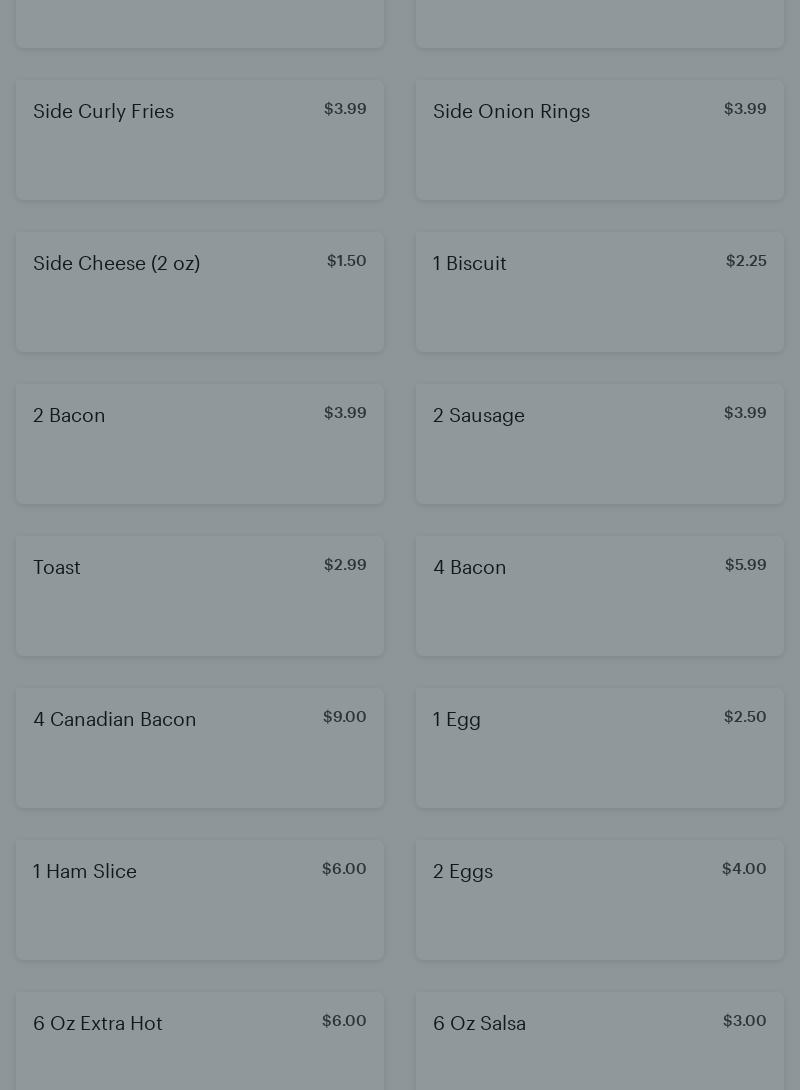Open the 1 Biscuit menu item
The width and height of the screenshot is (800, 1090).
(600, 292)
